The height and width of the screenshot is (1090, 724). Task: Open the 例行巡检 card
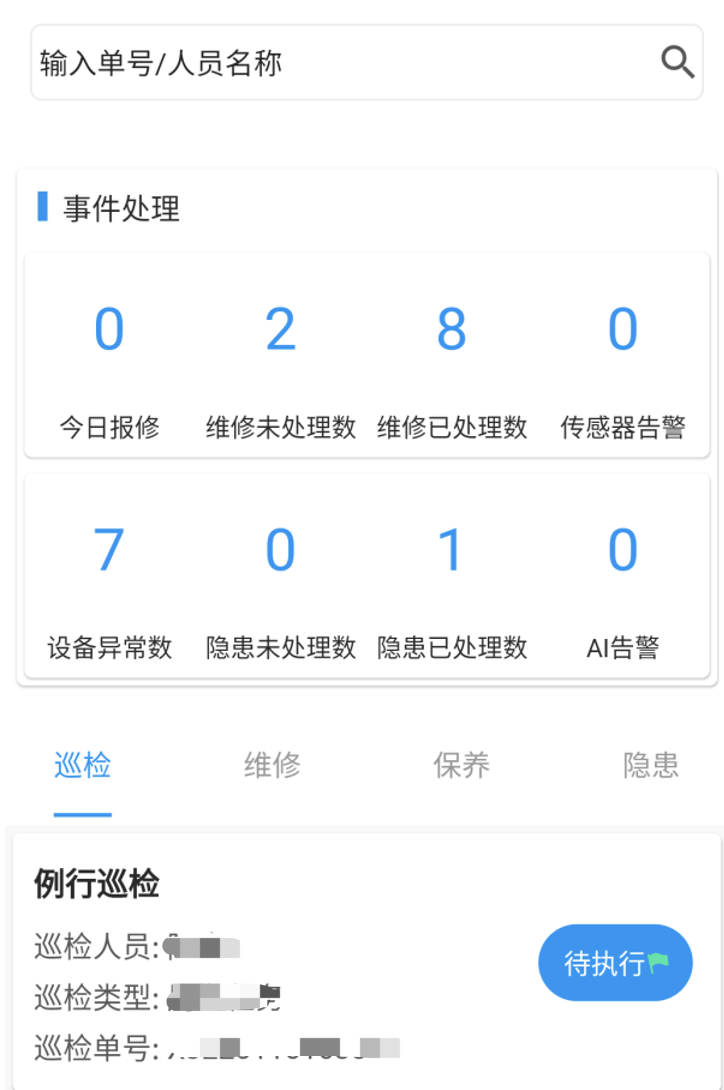pos(280,960)
